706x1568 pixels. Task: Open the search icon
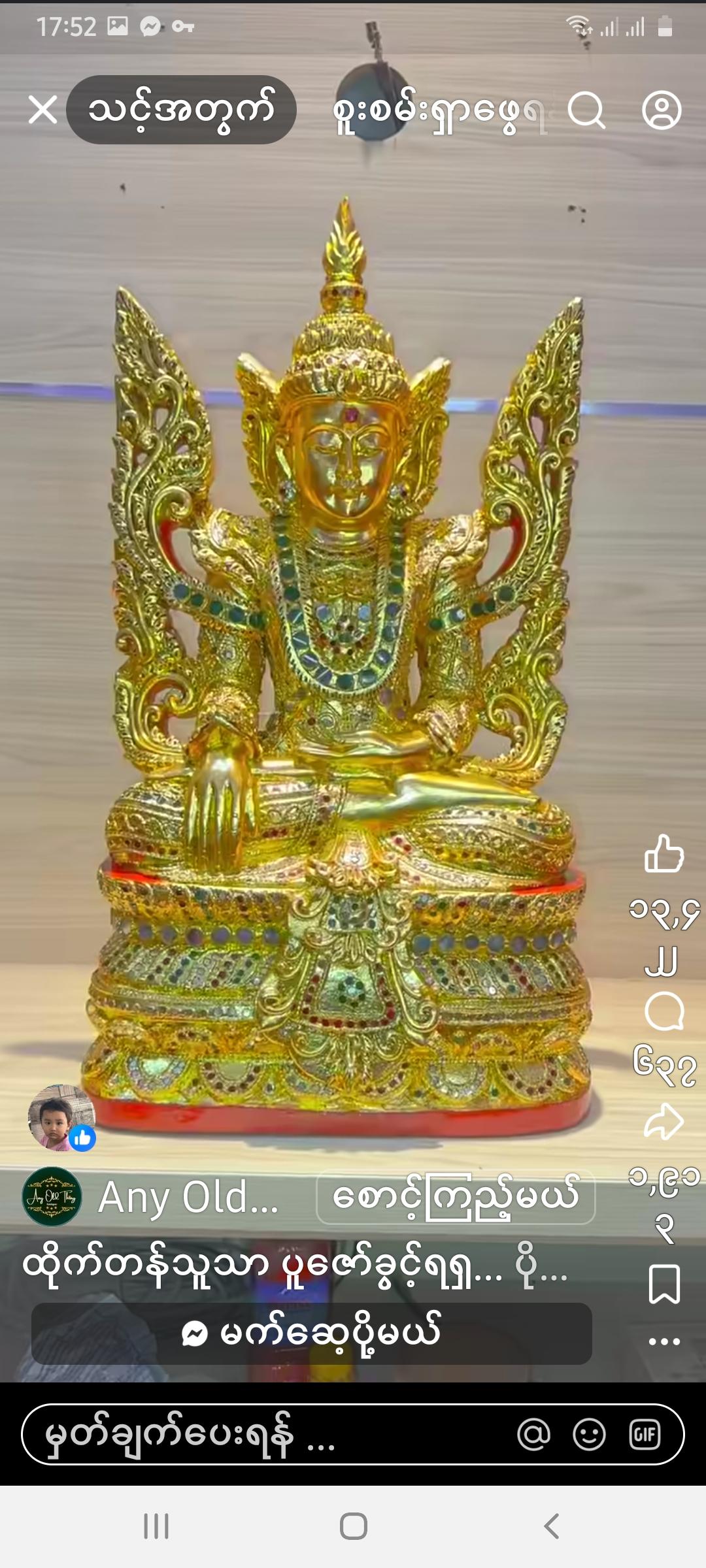pos(586,110)
